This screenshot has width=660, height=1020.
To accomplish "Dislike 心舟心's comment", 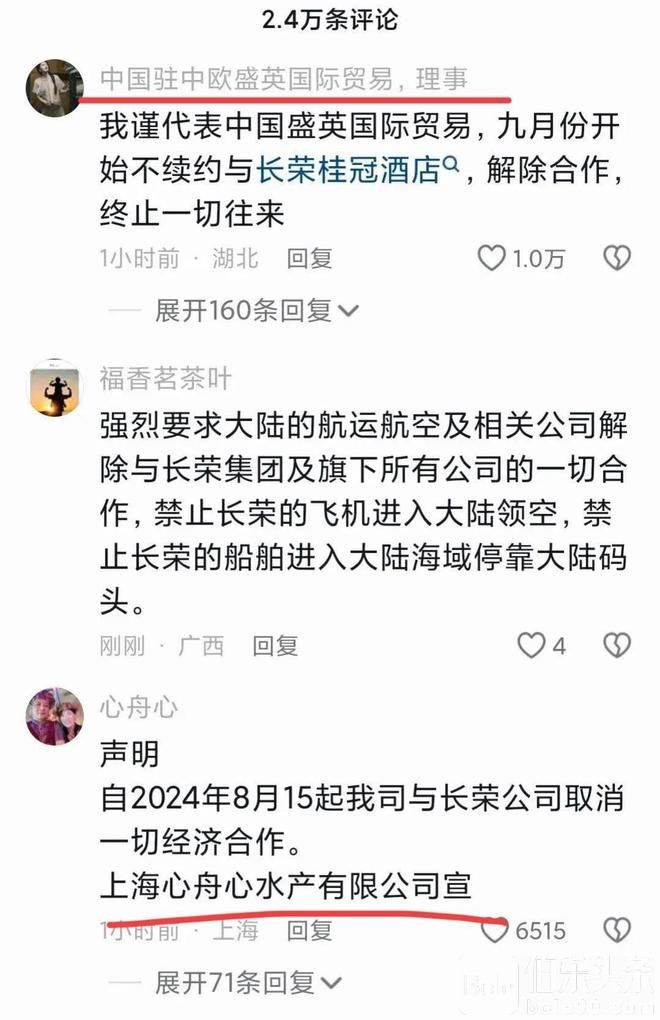I will click(617, 930).
